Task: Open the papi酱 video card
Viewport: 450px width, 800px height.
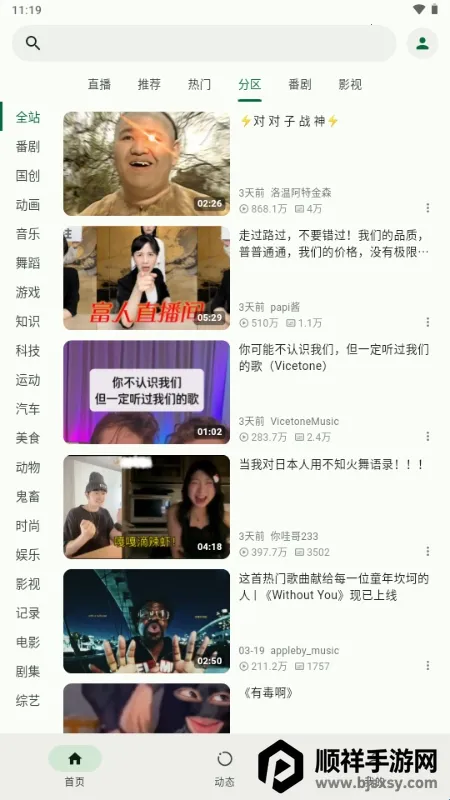Action: click(247, 278)
